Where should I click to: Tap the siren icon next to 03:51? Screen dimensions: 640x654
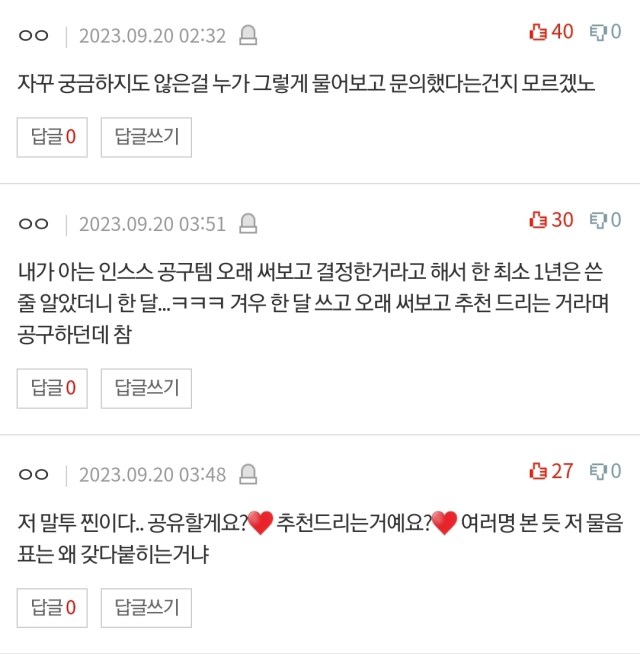coord(248,223)
